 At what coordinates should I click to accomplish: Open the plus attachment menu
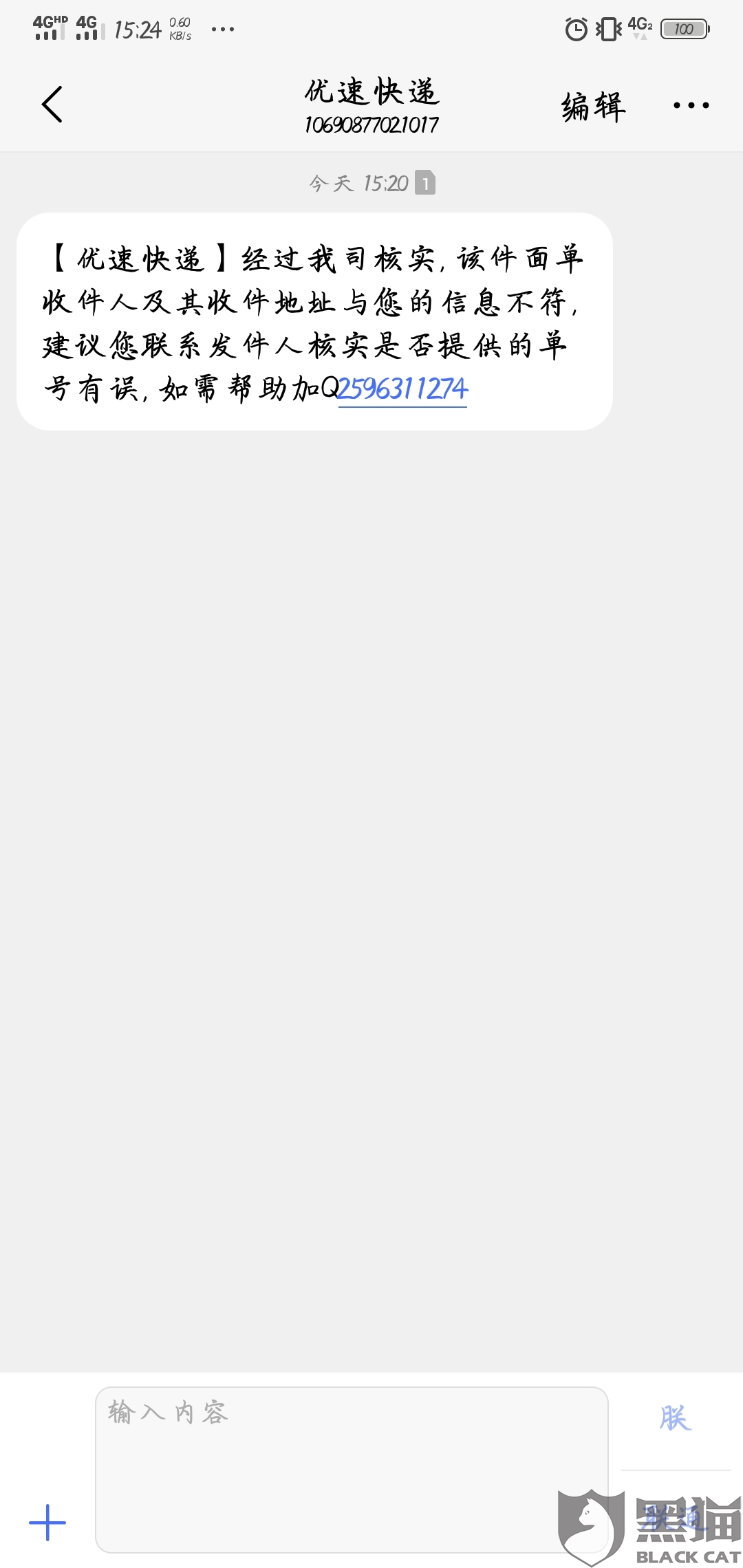click(47, 1523)
